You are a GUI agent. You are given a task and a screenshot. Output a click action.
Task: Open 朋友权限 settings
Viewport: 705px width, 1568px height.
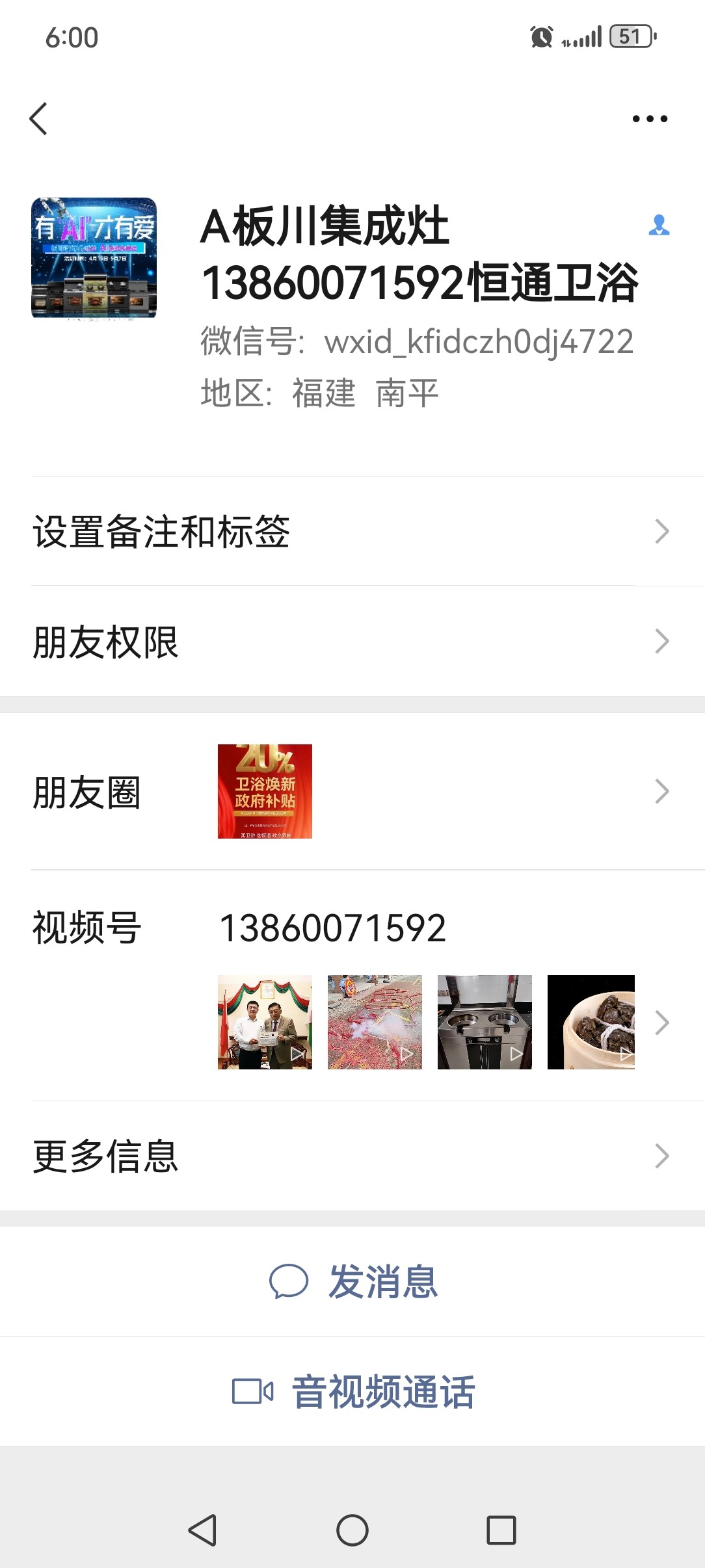pyautogui.click(x=351, y=642)
